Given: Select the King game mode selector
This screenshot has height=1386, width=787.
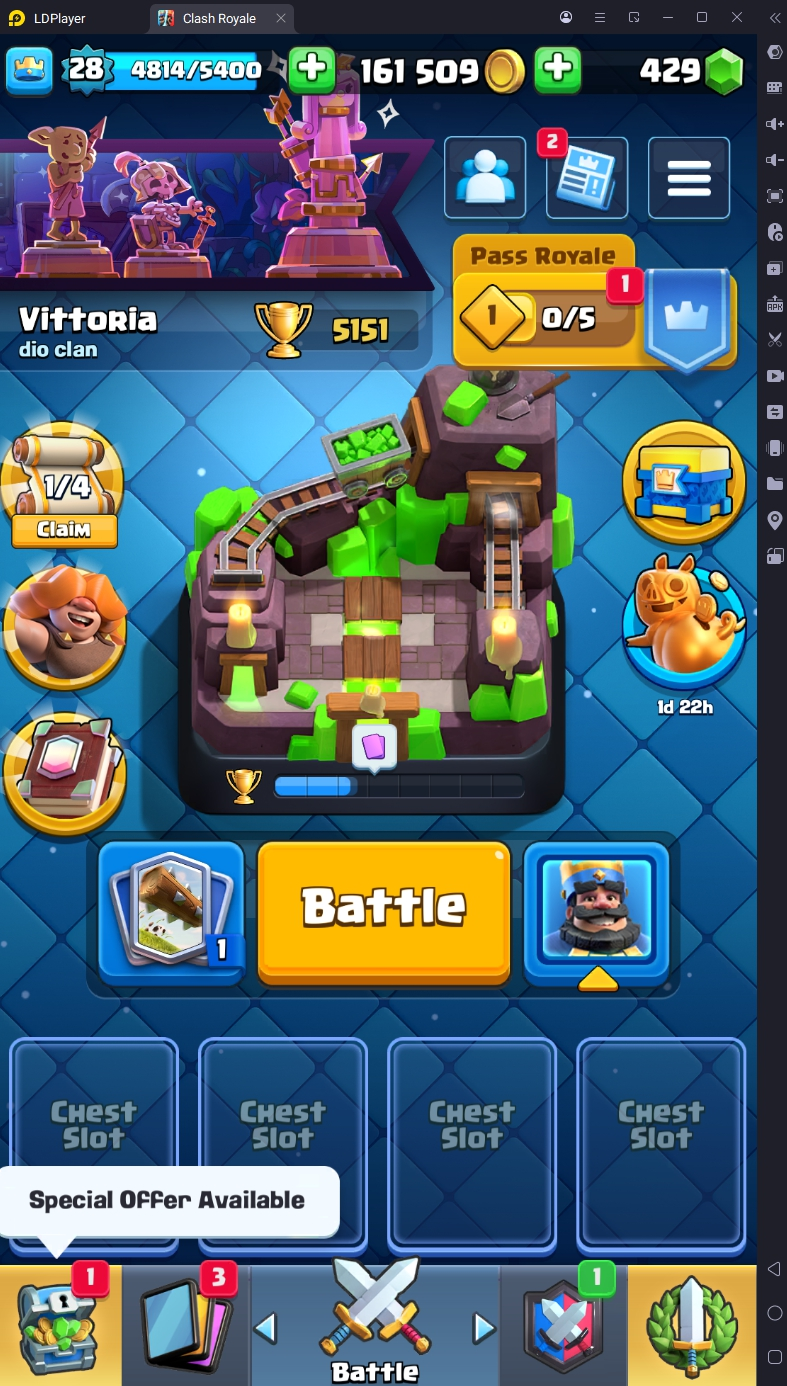Looking at the screenshot, I should click(x=596, y=912).
